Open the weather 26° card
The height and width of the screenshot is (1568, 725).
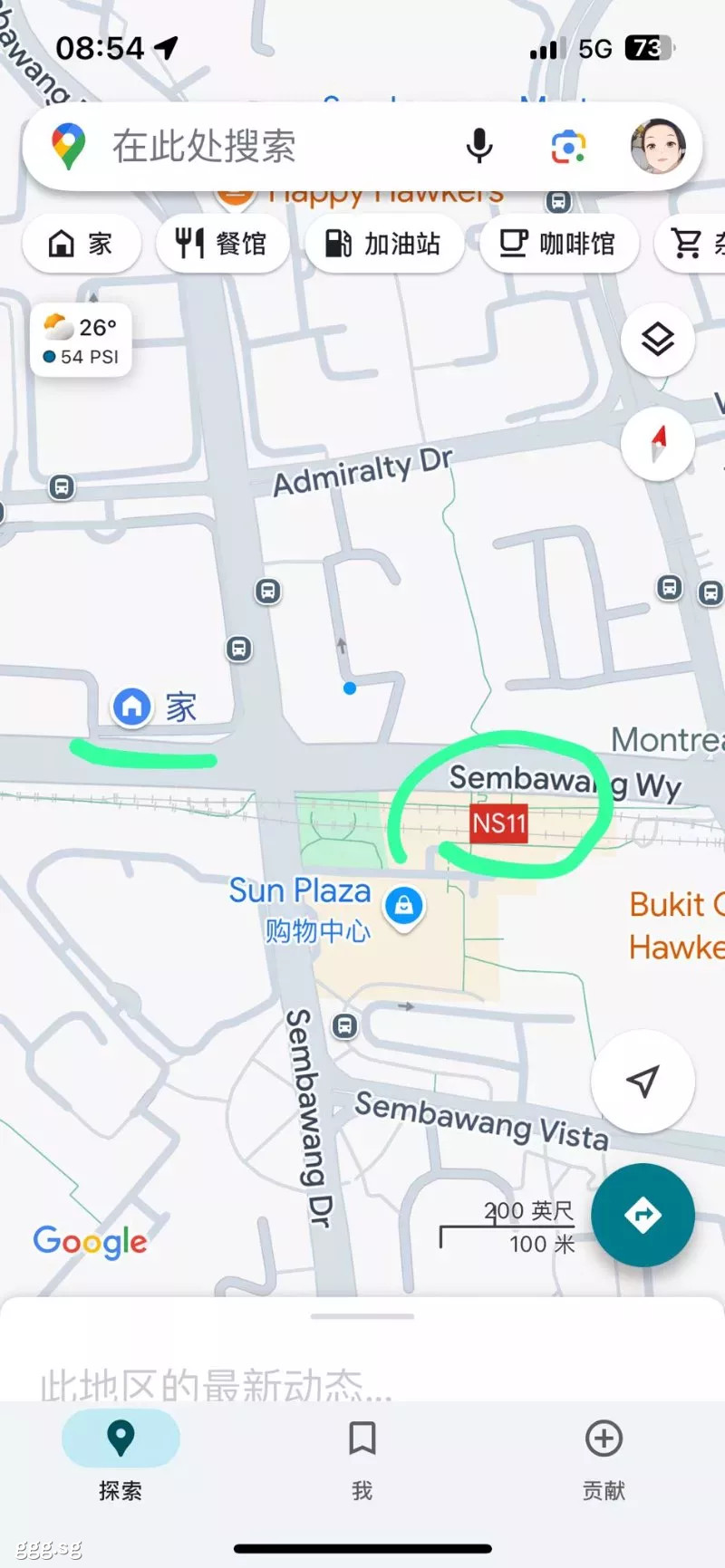click(82, 341)
